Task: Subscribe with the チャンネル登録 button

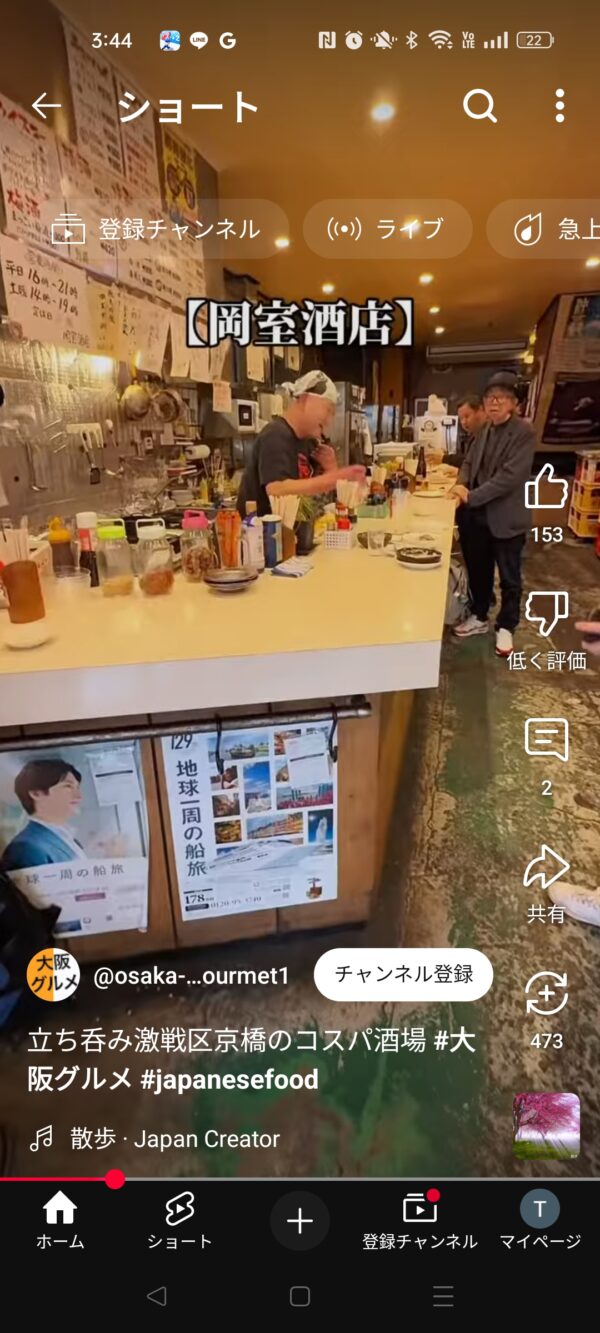Action: 403,975
